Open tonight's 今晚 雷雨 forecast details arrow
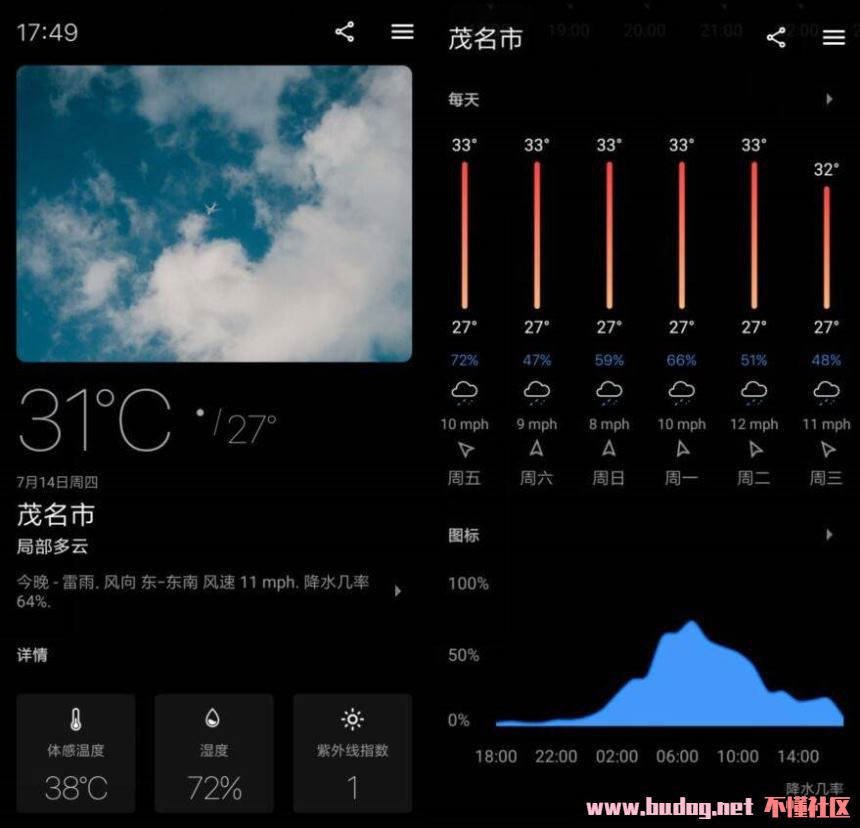Image resolution: width=860 pixels, height=828 pixels. 398,591
